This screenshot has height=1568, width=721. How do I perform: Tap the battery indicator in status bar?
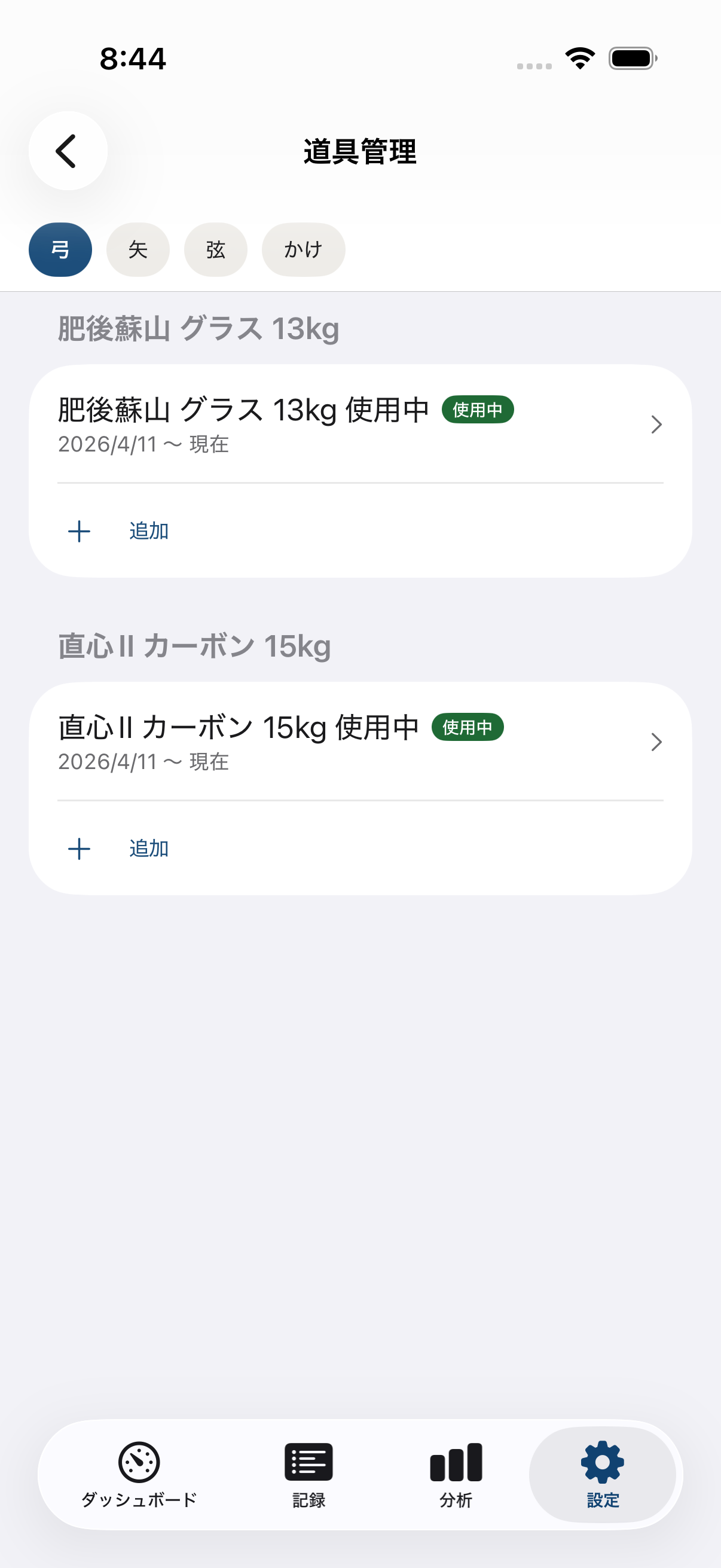(631, 57)
